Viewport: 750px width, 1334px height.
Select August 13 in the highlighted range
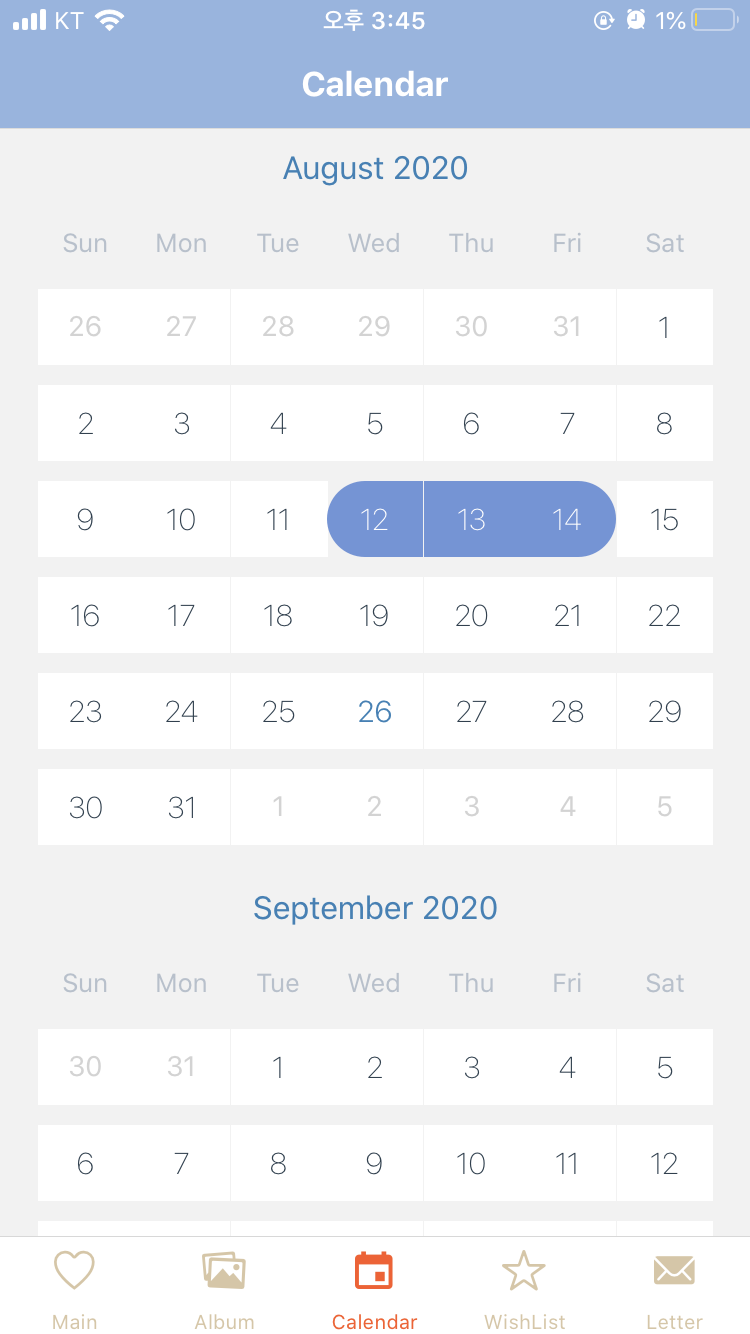click(x=471, y=520)
